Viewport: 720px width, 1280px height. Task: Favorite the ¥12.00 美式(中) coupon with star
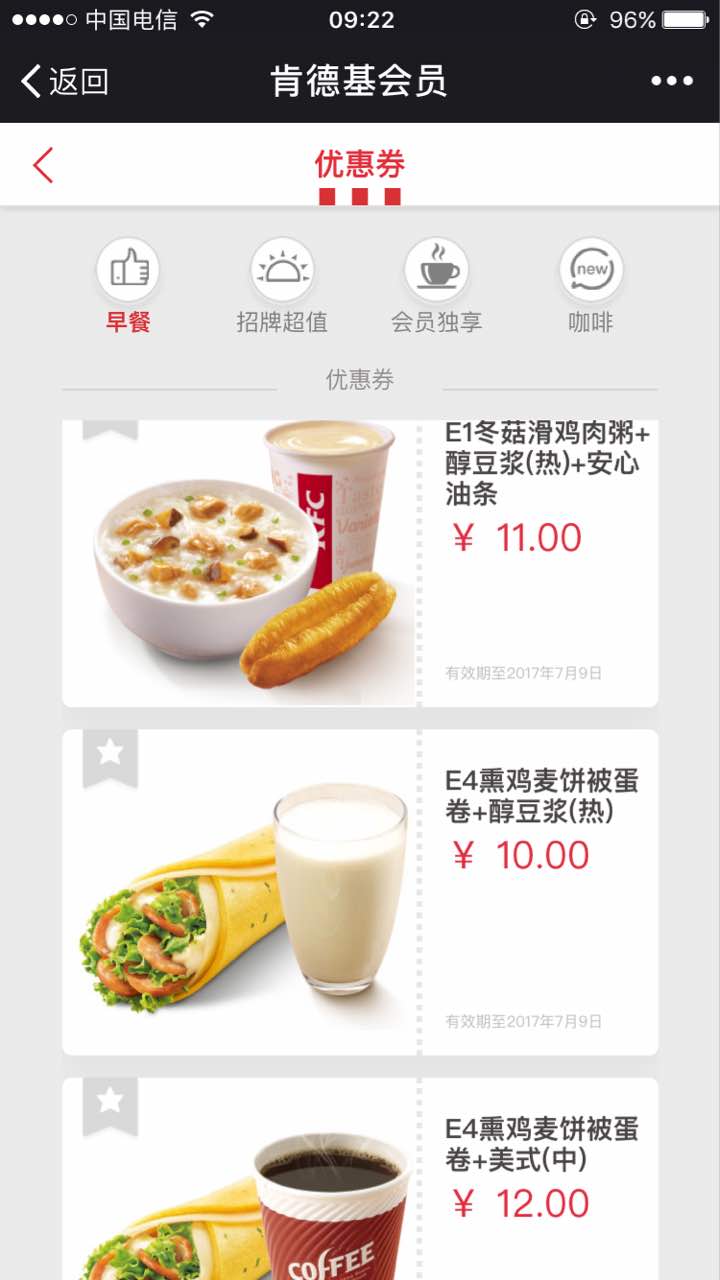(x=110, y=1101)
